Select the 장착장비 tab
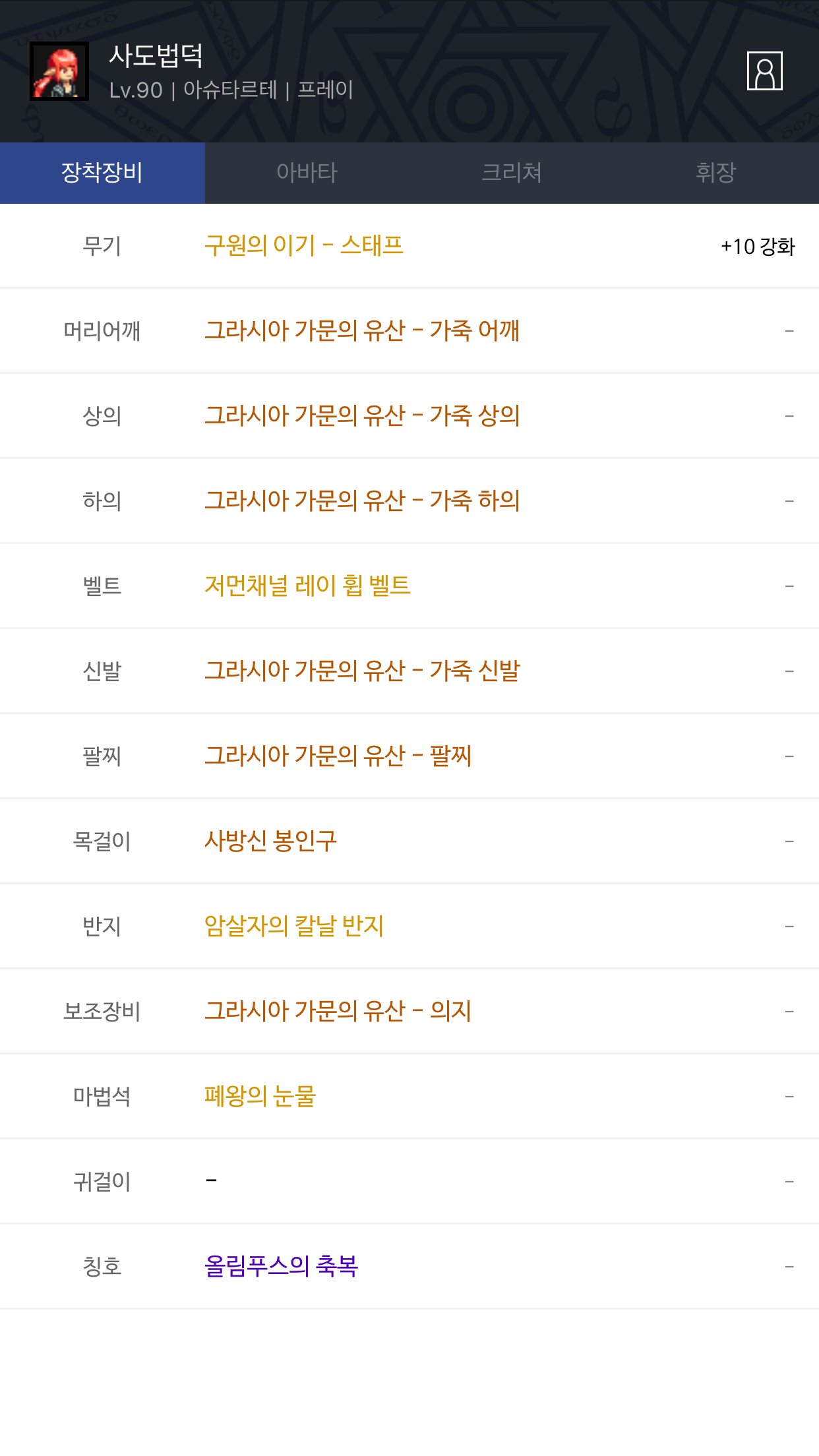819x1456 pixels. pos(102,173)
